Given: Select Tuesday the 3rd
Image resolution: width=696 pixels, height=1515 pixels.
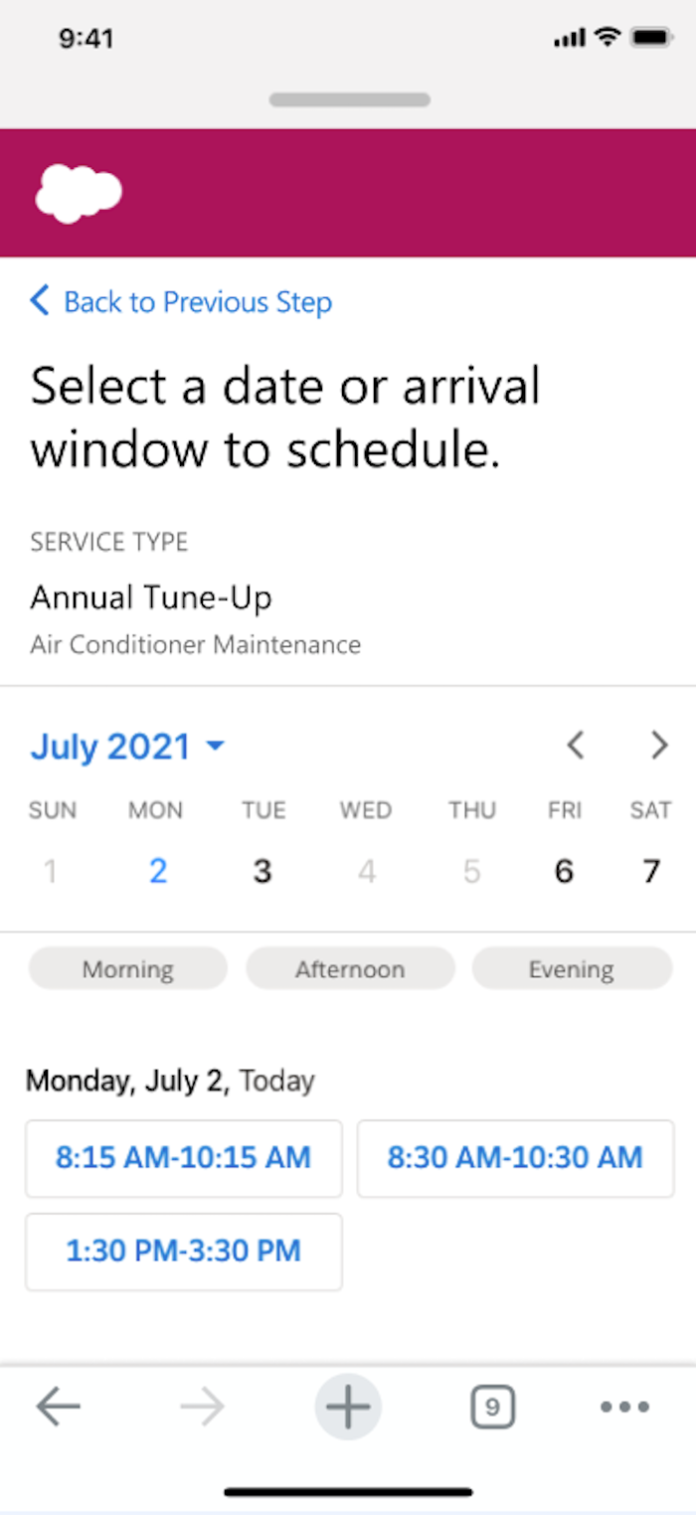Looking at the screenshot, I should [x=262, y=871].
